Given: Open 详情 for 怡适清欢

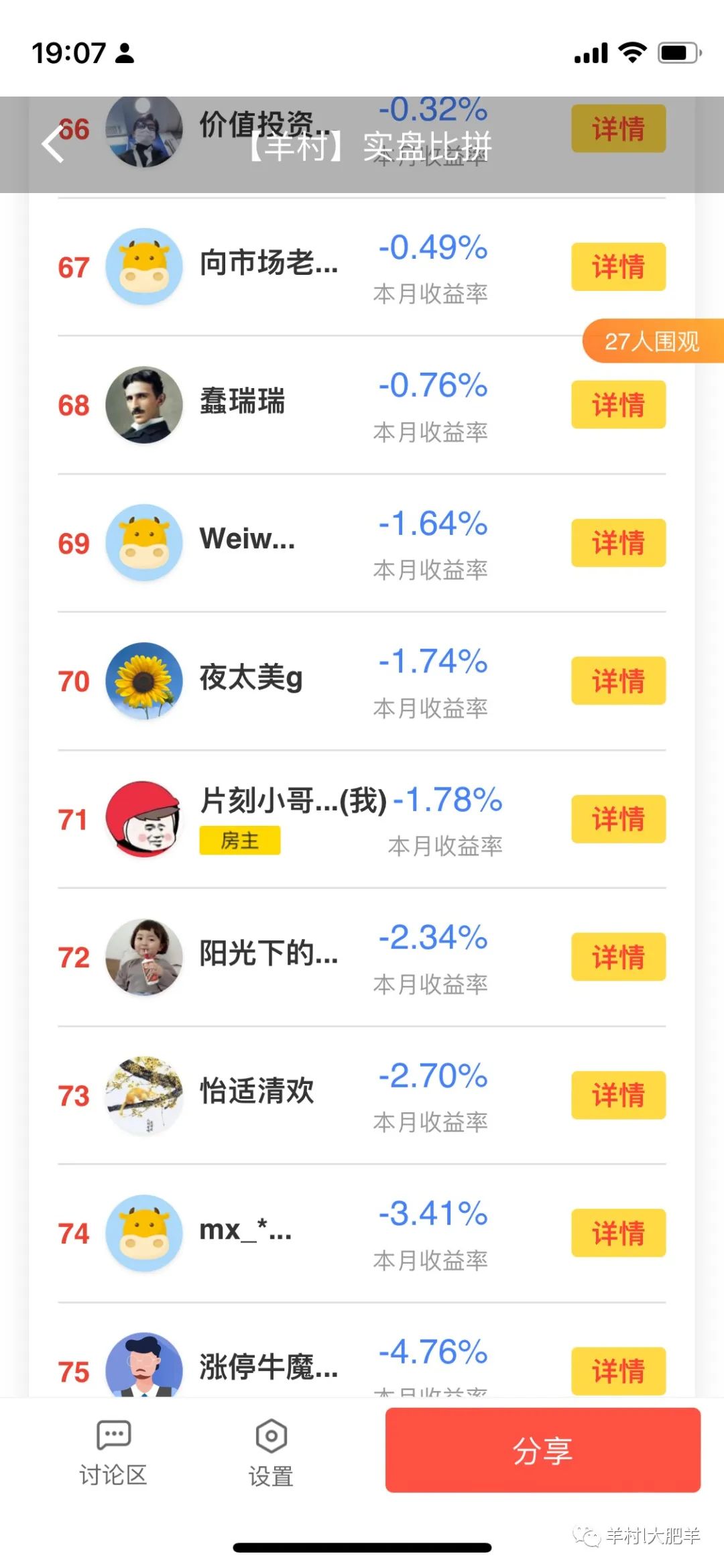Looking at the screenshot, I should (x=617, y=1095).
